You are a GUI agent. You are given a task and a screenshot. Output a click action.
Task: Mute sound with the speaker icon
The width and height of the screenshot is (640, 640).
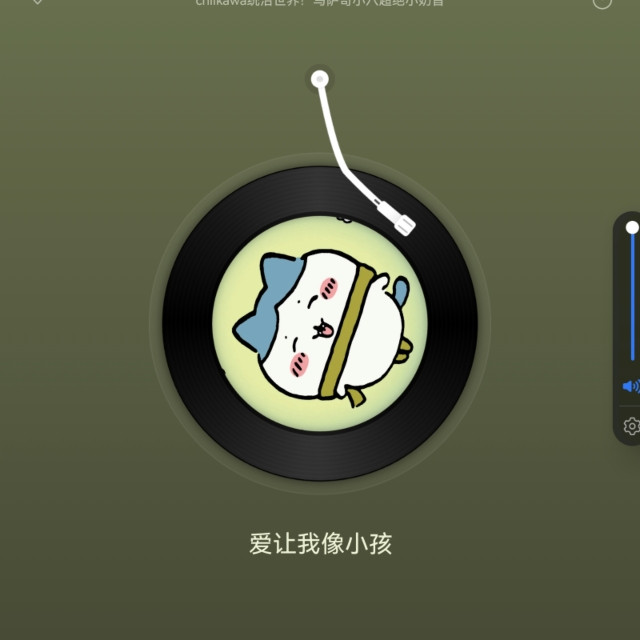(630, 386)
